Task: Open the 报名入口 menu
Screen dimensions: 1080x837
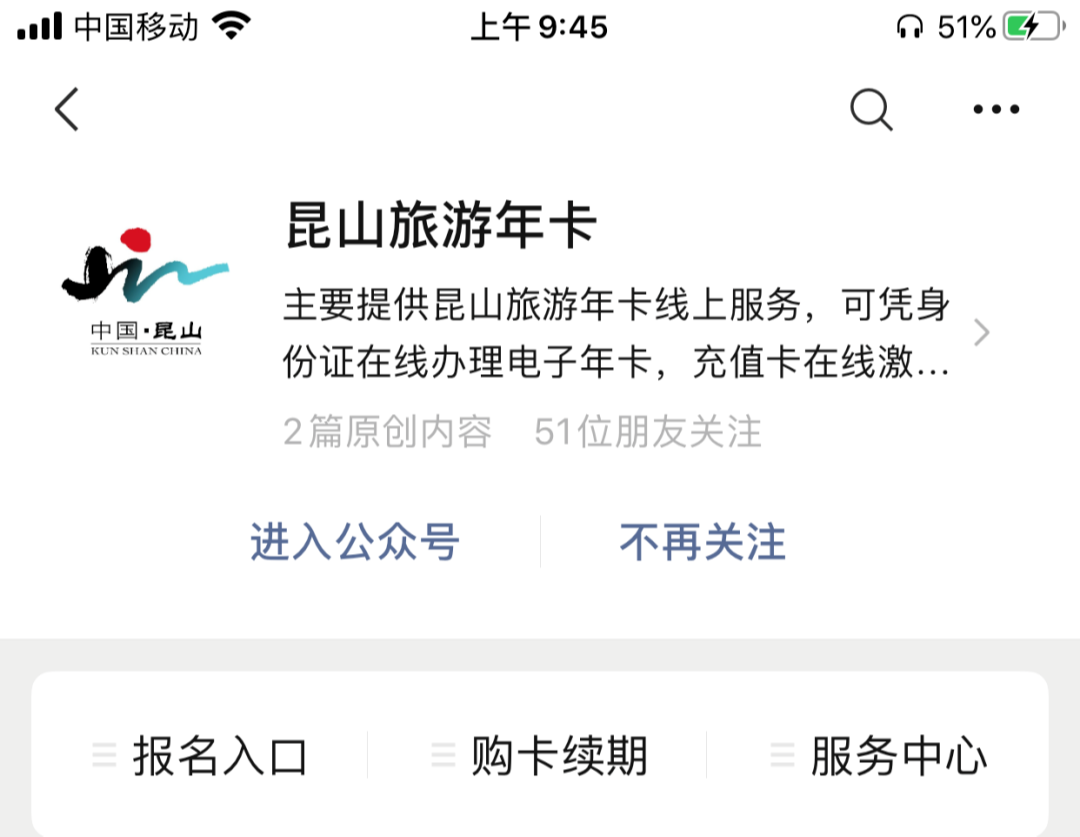Action: pyautogui.click(x=200, y=756)
